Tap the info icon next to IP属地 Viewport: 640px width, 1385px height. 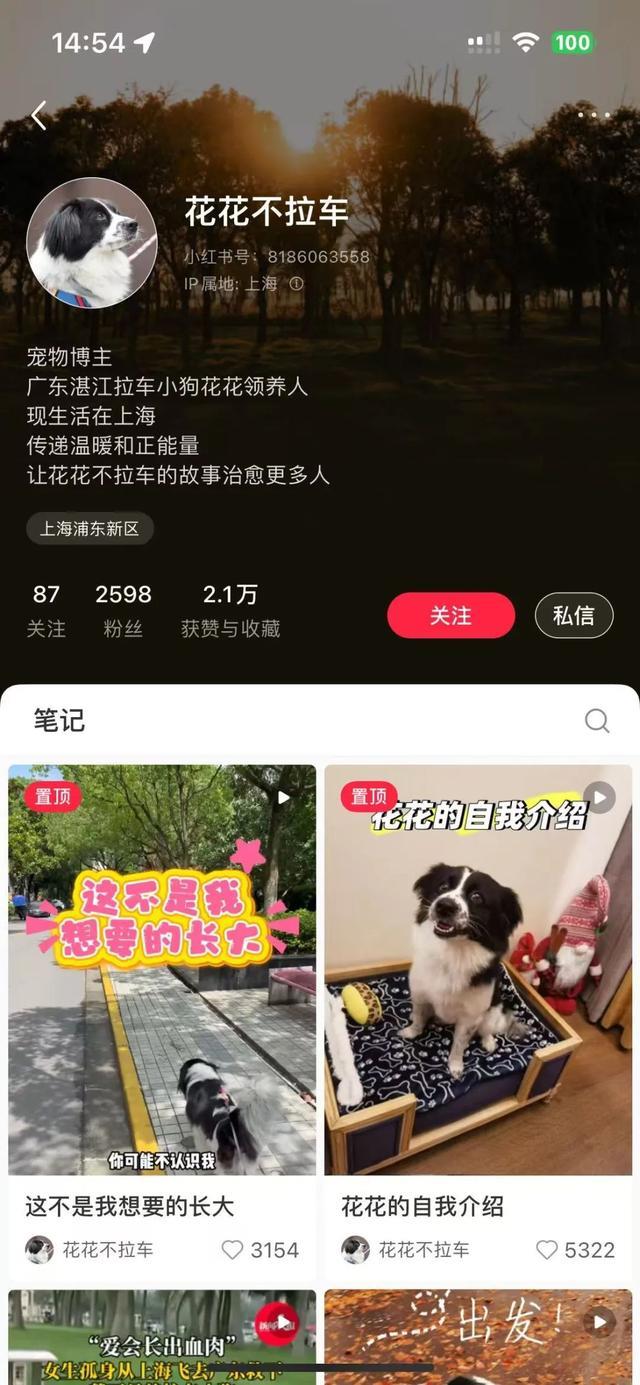point(296,284)
